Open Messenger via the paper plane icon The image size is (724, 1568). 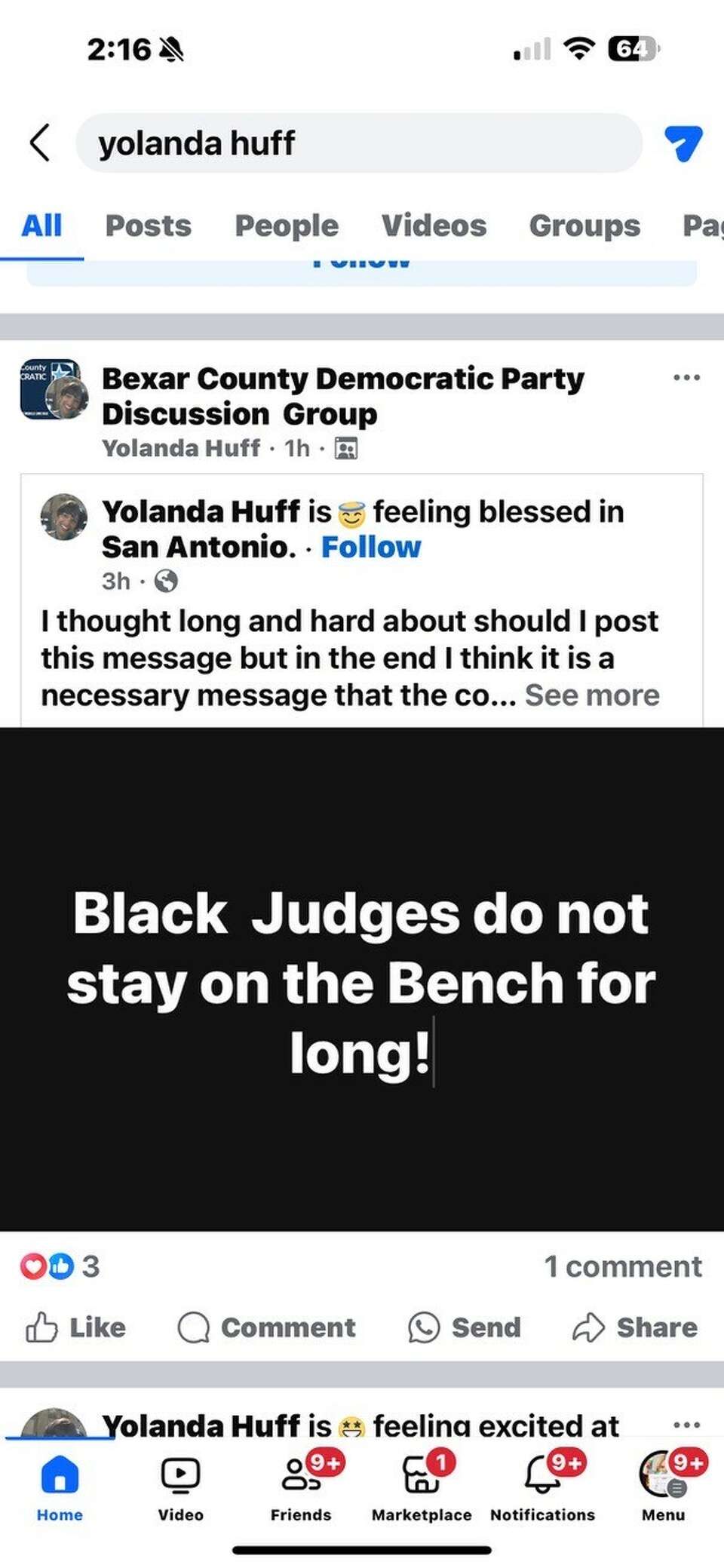[683, 143]
